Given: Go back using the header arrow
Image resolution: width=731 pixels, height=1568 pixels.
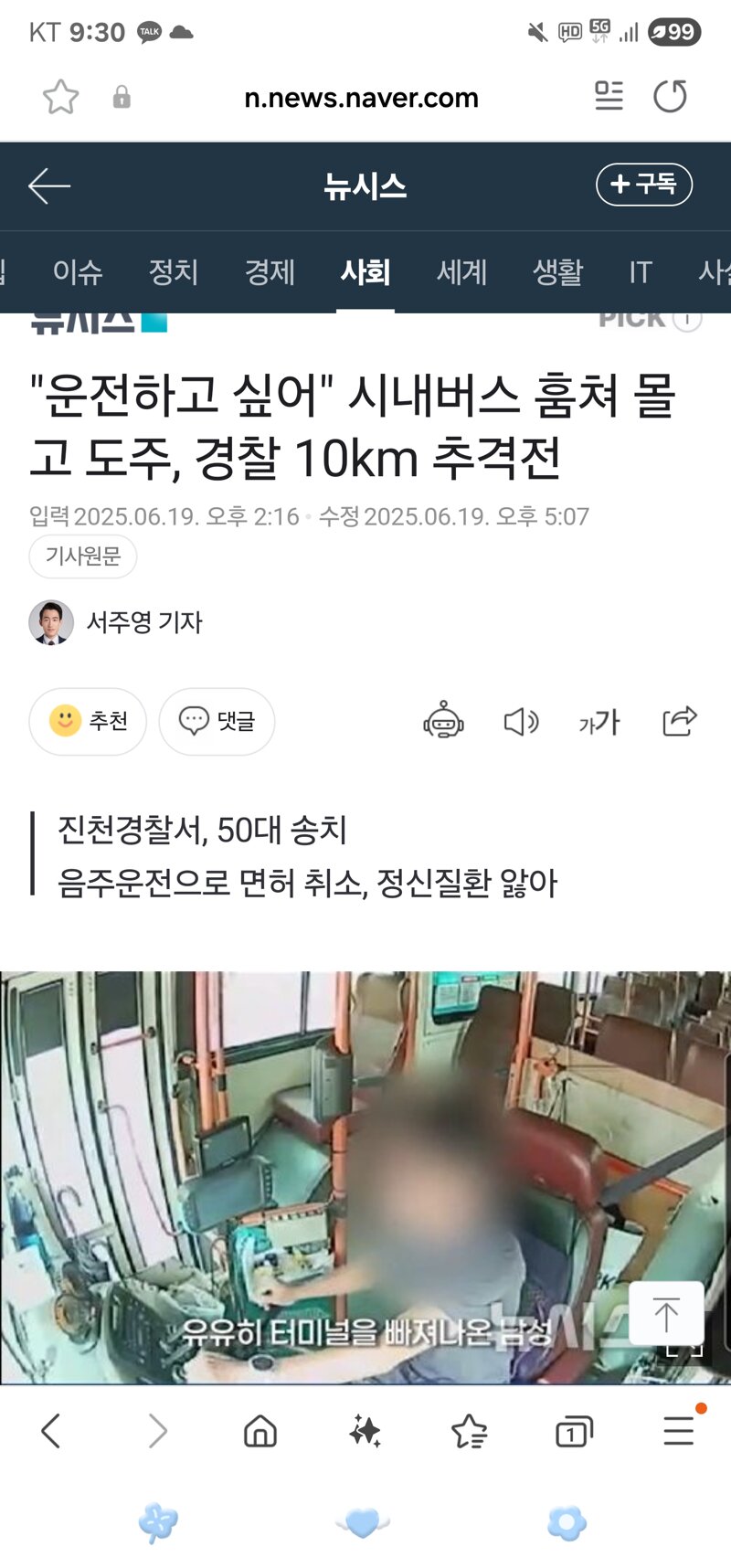Looking at the screenshot, I should [x=49, y=186].
